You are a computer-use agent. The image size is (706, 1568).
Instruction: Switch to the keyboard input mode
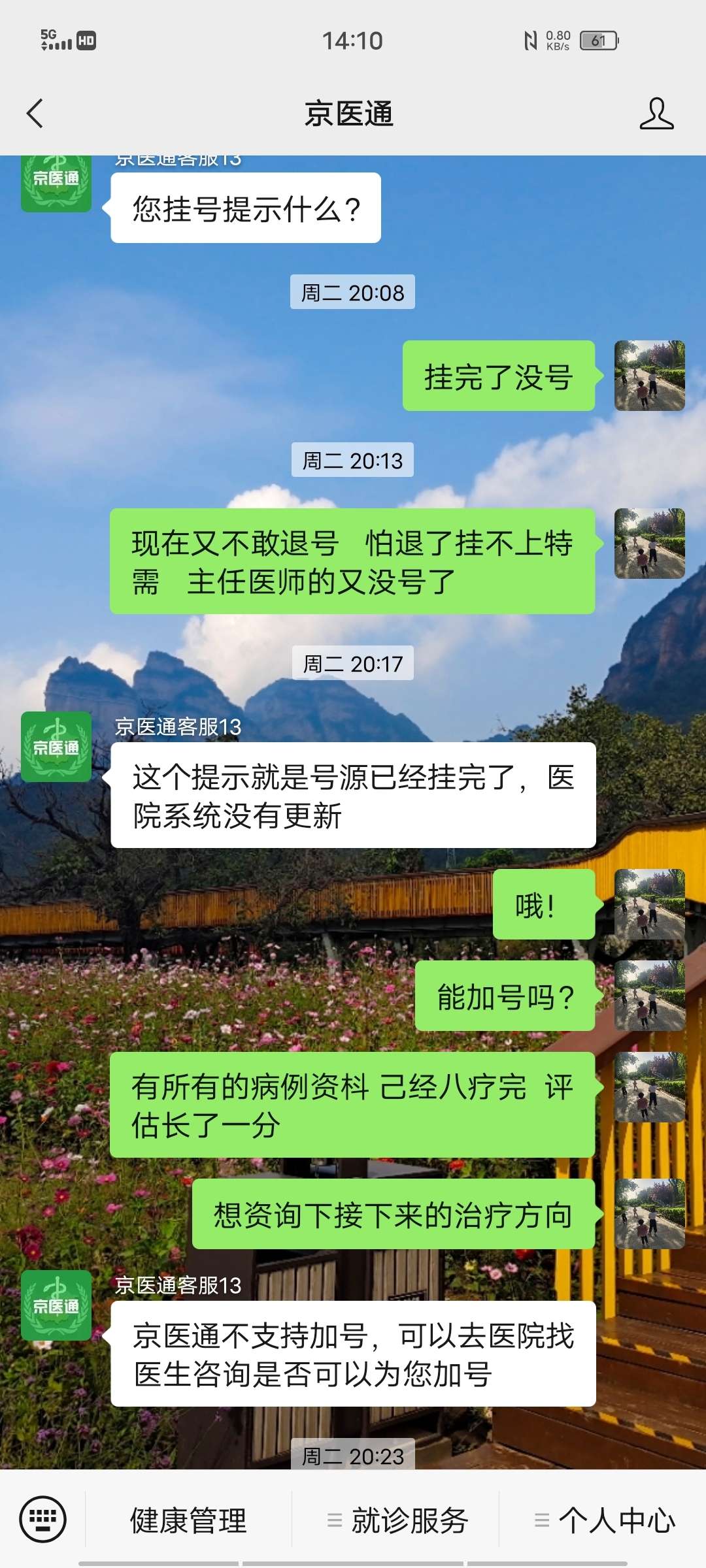pos(43,1519)
